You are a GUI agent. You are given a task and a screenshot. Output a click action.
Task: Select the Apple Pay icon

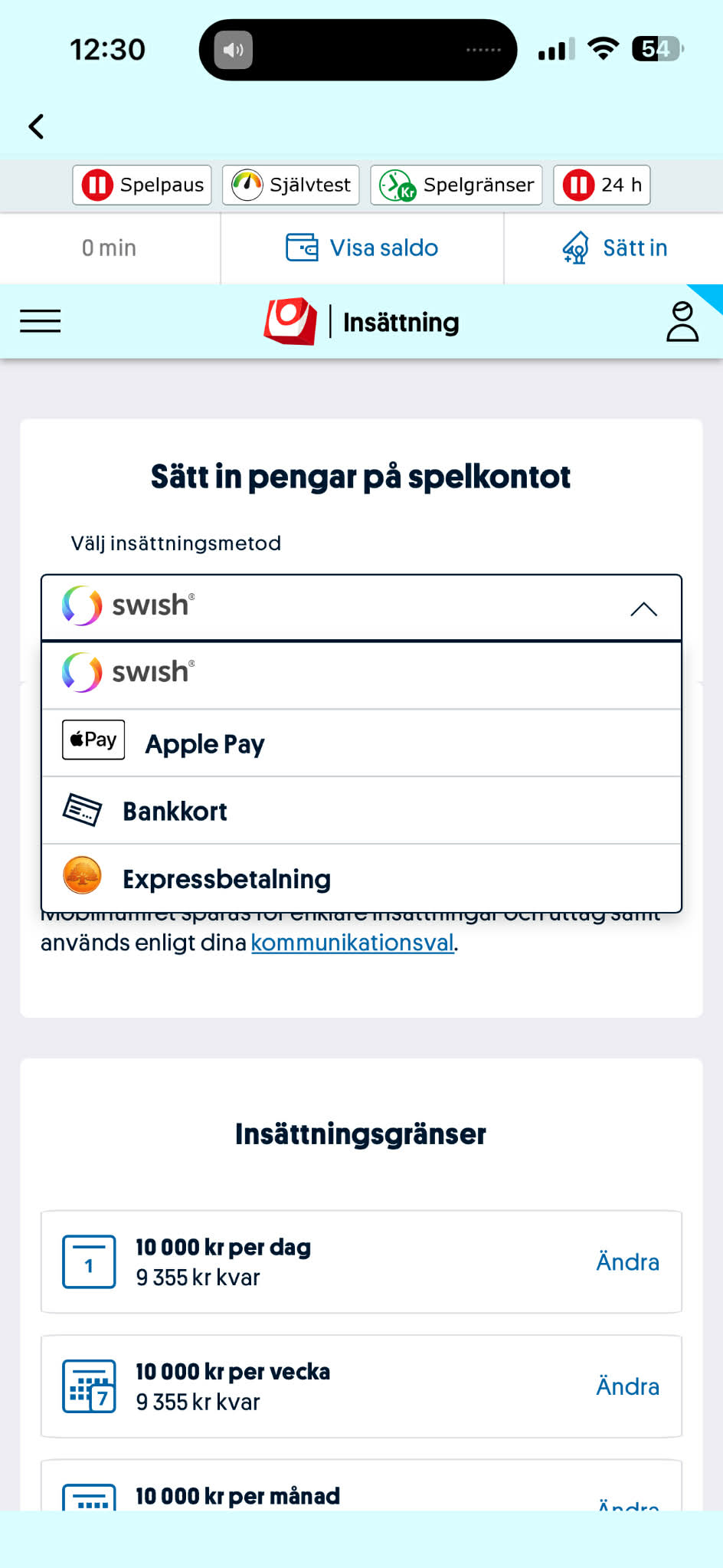tap(93, 740)
